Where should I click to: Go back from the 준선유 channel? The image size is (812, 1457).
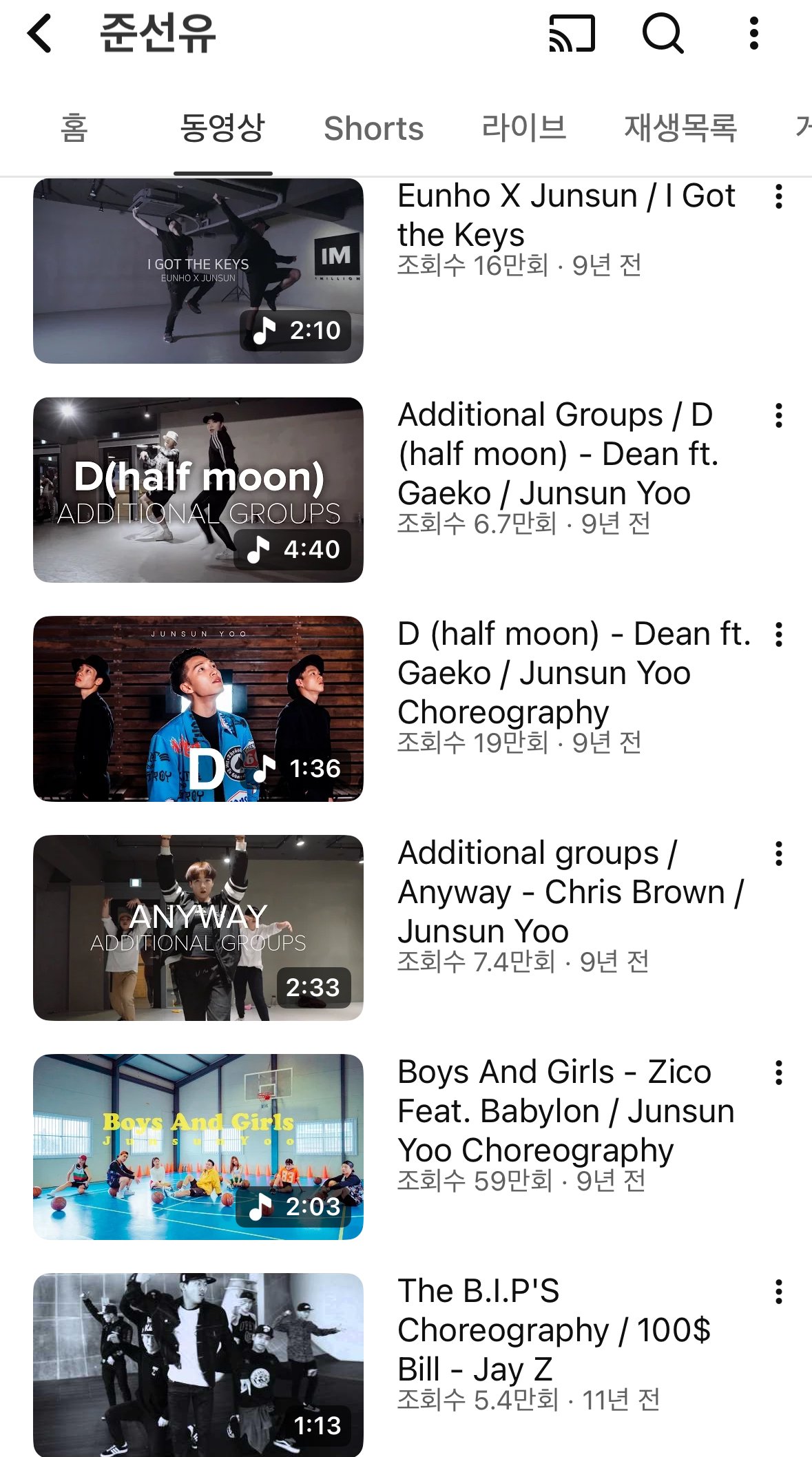pyautogui.click(x=40, y=33)
